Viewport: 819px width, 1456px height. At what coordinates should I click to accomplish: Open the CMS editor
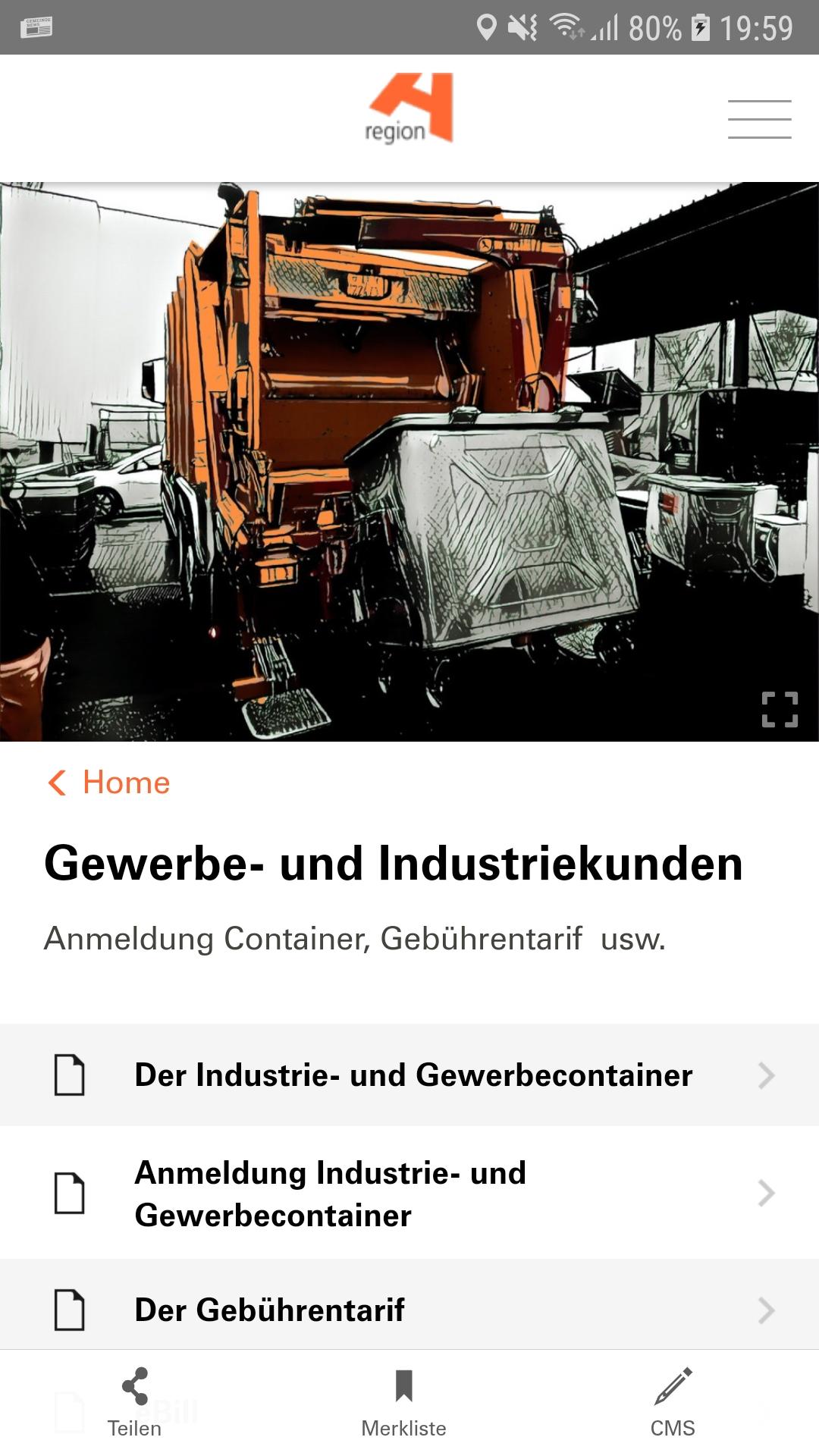pyautogui.click(x=673, y=1403)
